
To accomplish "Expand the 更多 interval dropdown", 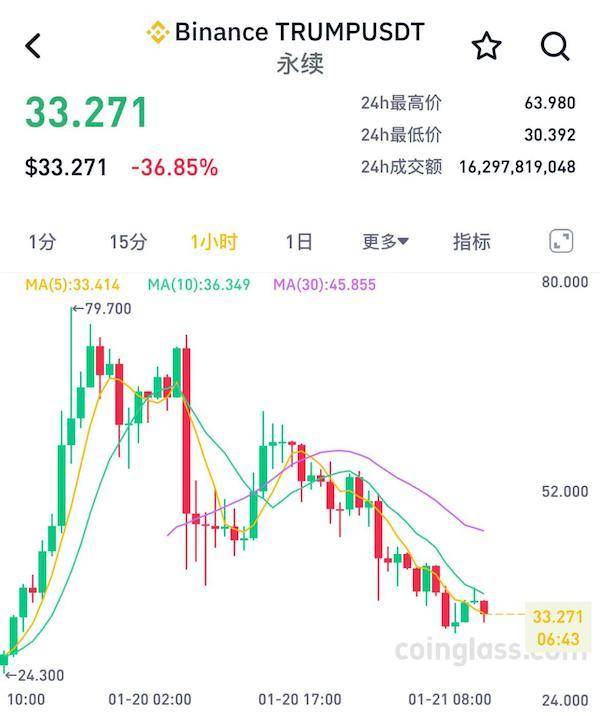I will click(x=385, y=241).
